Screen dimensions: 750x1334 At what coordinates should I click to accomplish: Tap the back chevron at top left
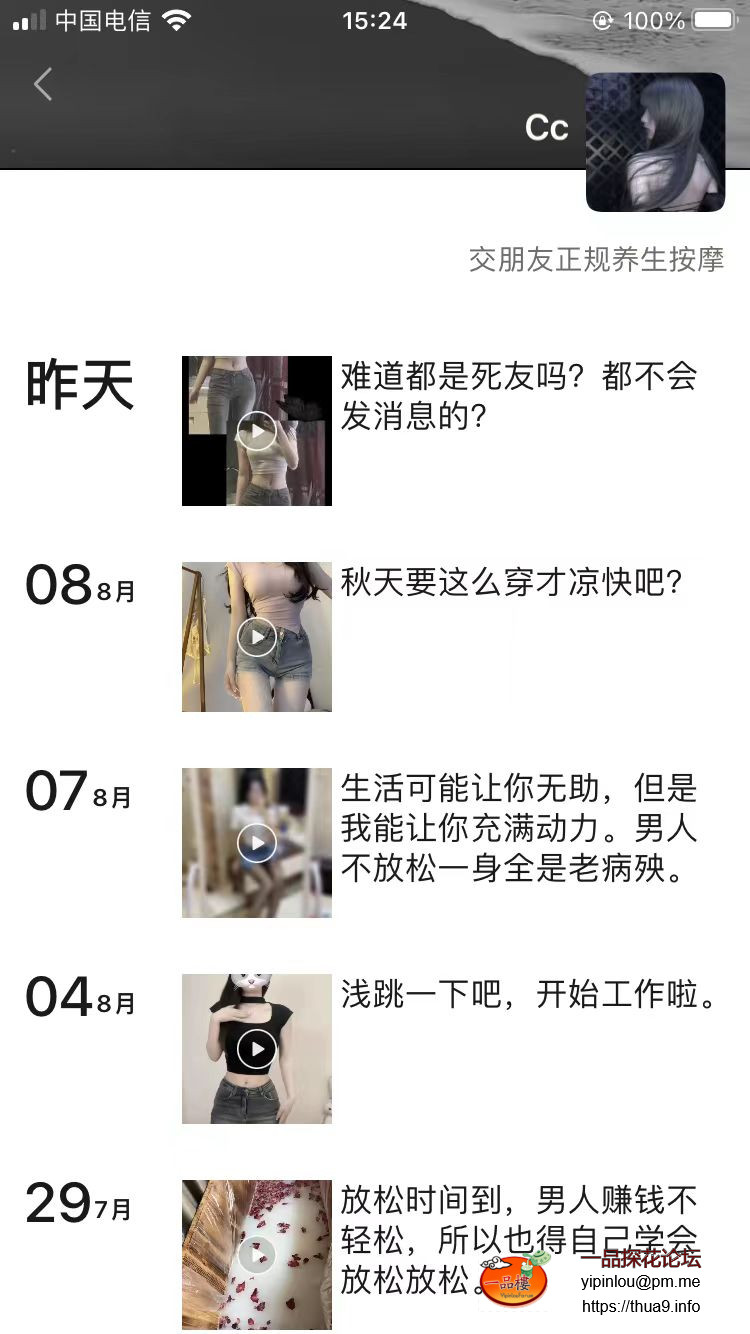[42, 85]
